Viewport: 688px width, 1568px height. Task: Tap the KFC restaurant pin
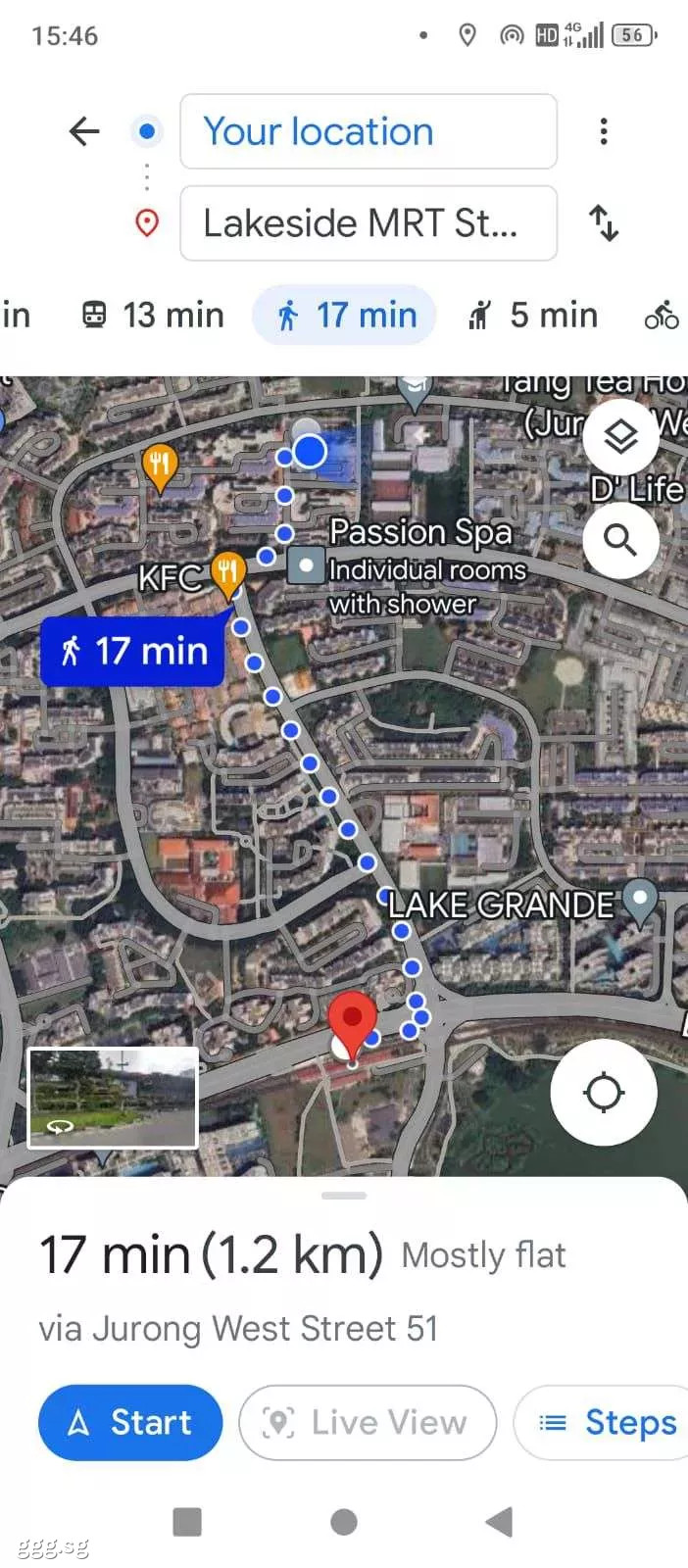(x=227, y=574)
